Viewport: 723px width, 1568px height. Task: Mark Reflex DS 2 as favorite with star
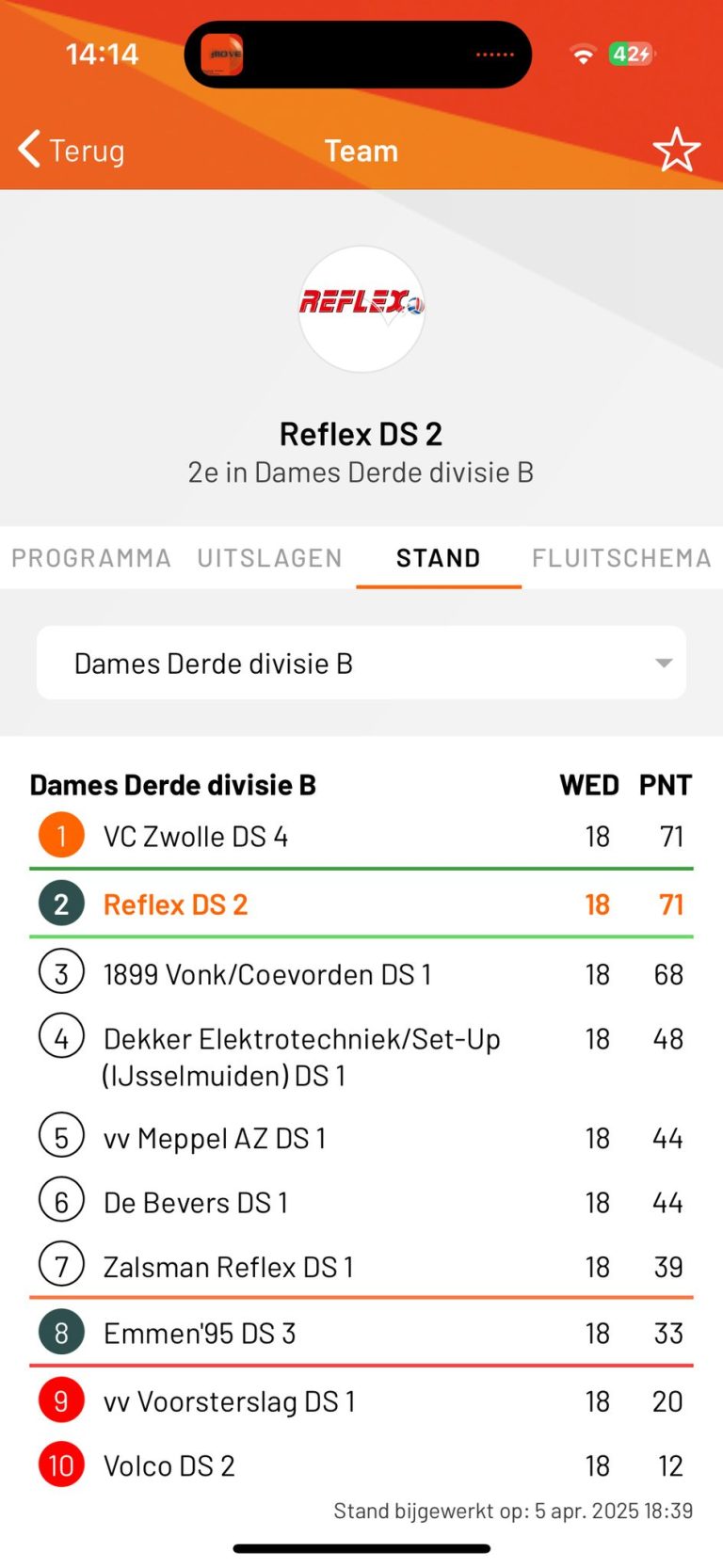(676, 151)
